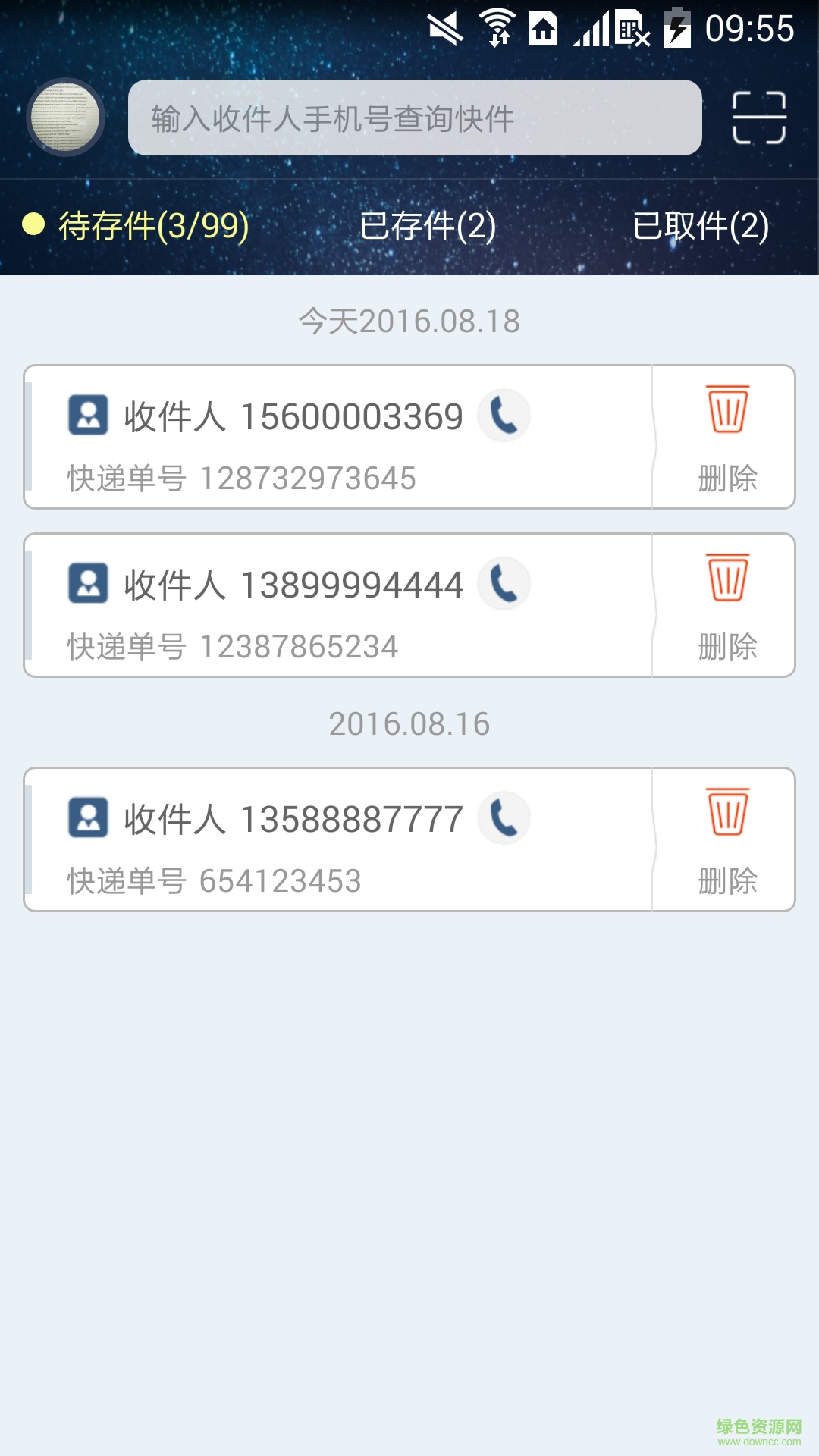Delete the parcel for 13899994444

726,605
